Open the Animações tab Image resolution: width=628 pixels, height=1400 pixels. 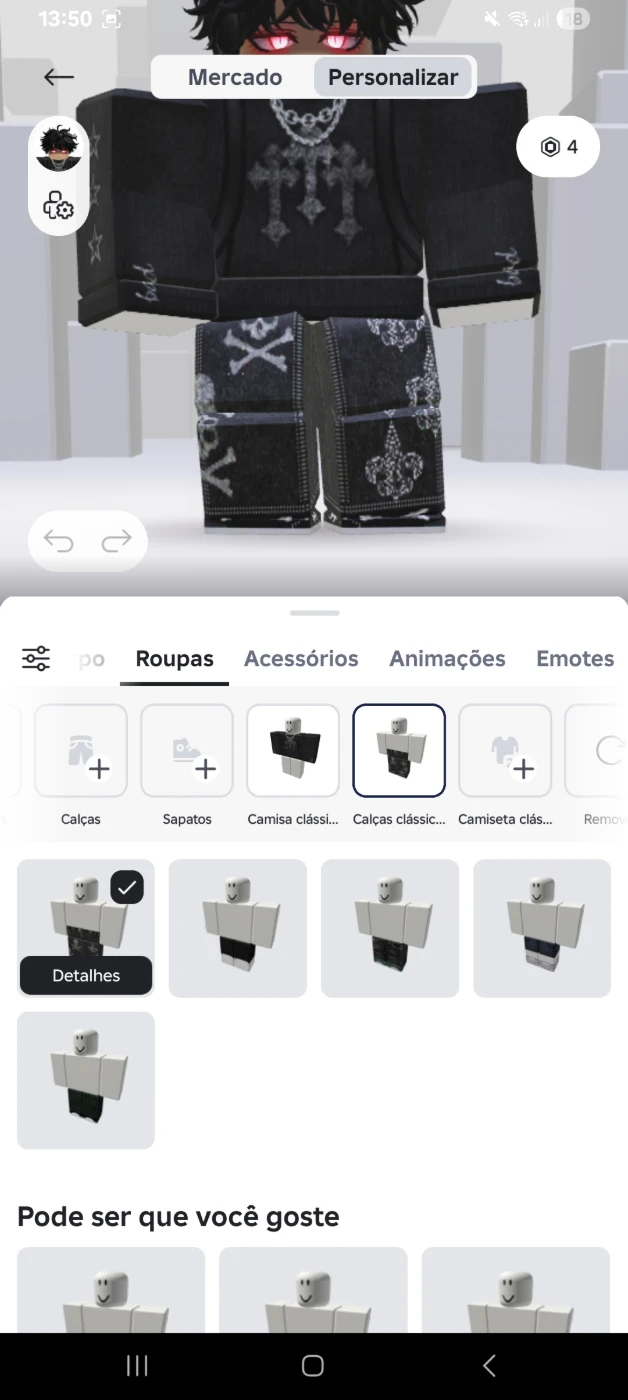[447, 658]
